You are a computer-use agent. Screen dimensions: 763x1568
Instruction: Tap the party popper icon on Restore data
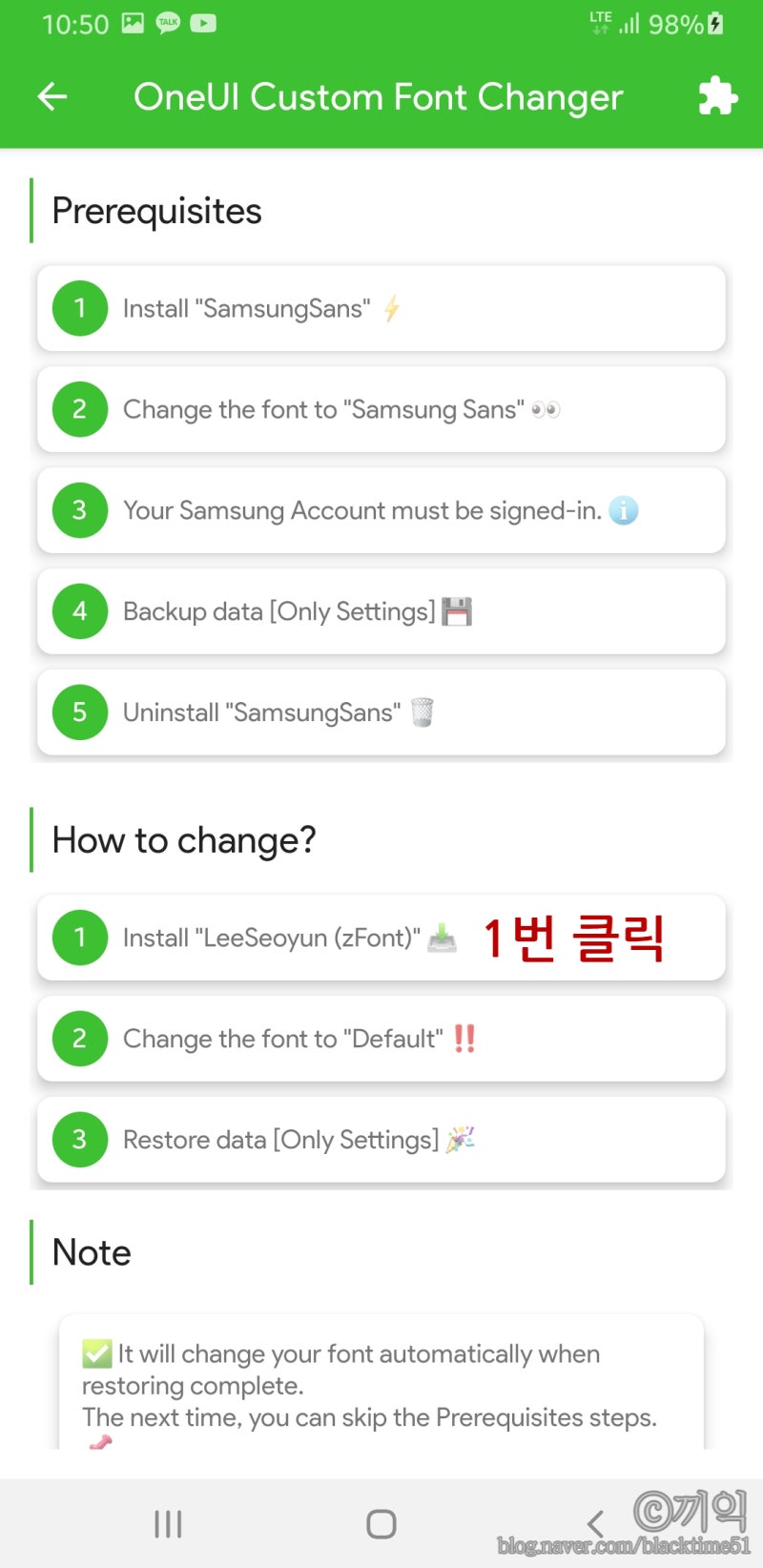click(x=462, y=1140)
